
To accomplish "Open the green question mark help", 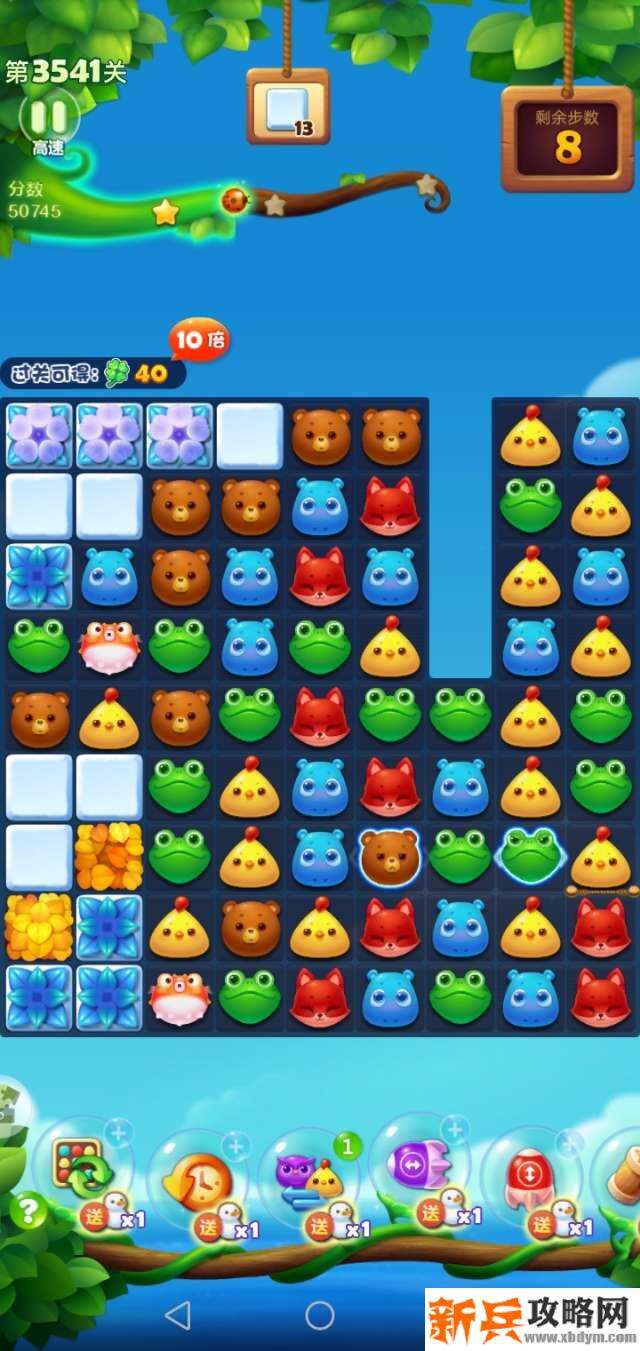I will [x=27, y=1212].
